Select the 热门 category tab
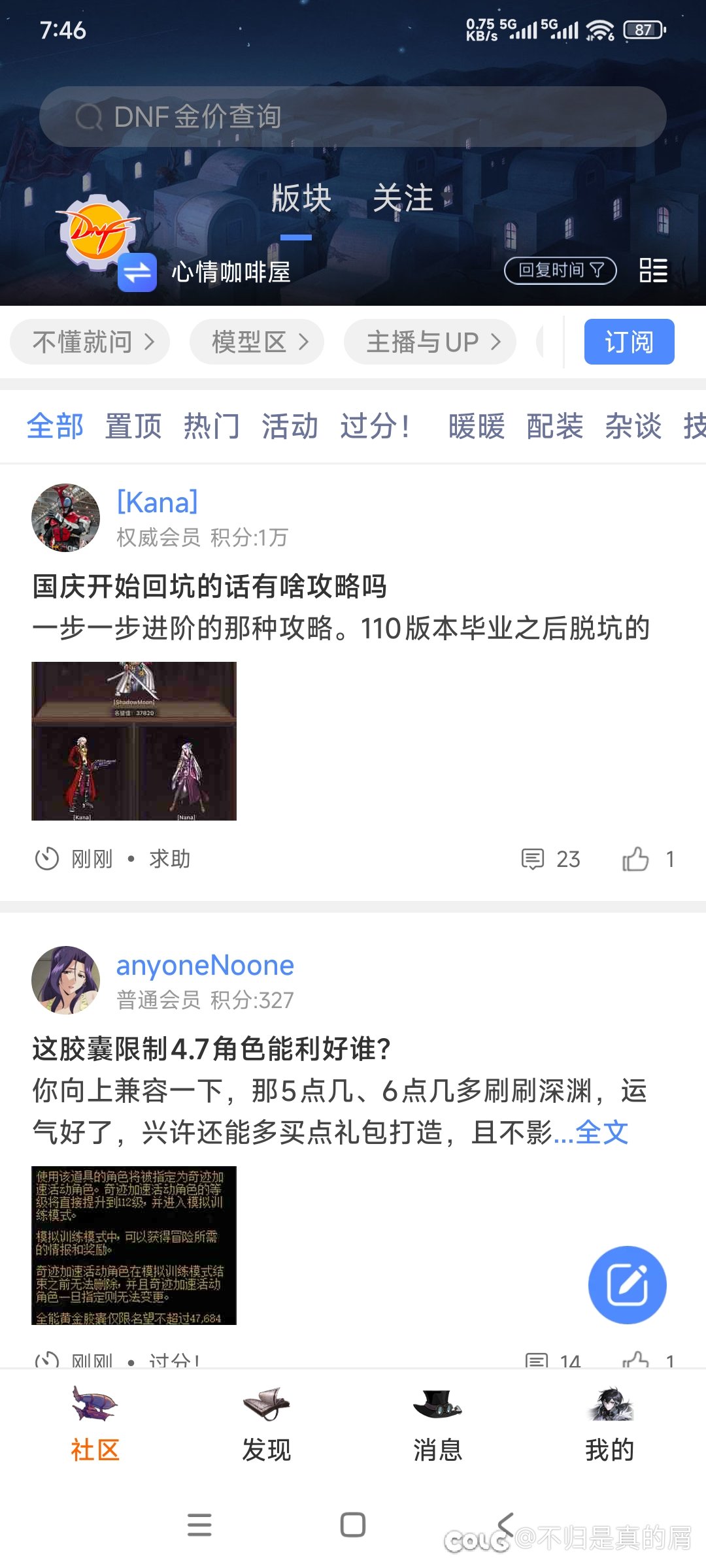This screenshot has height=1568, width=706. point(211,427)
